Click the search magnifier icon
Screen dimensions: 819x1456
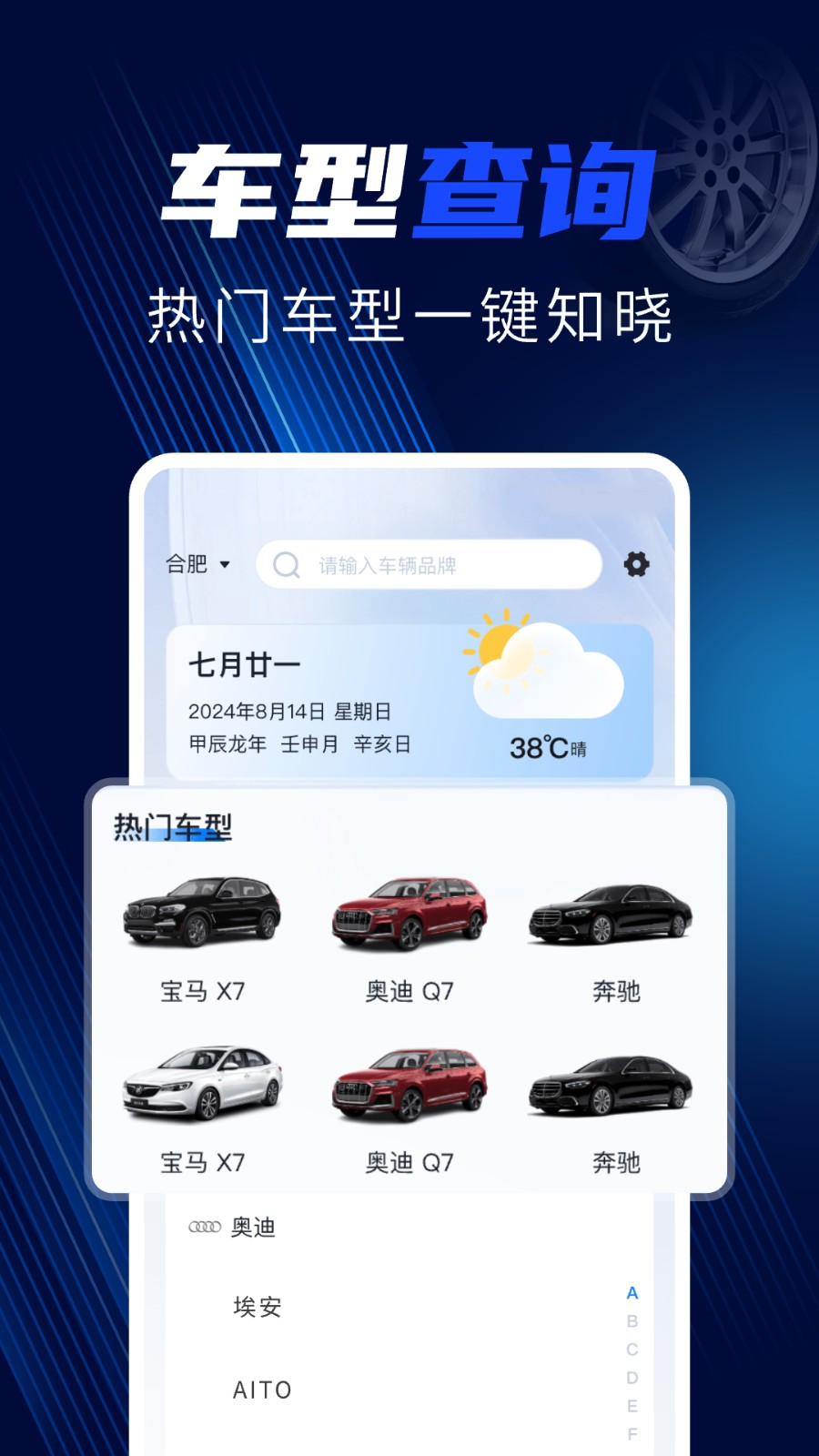pyautogui.click(x=287, y=564)
